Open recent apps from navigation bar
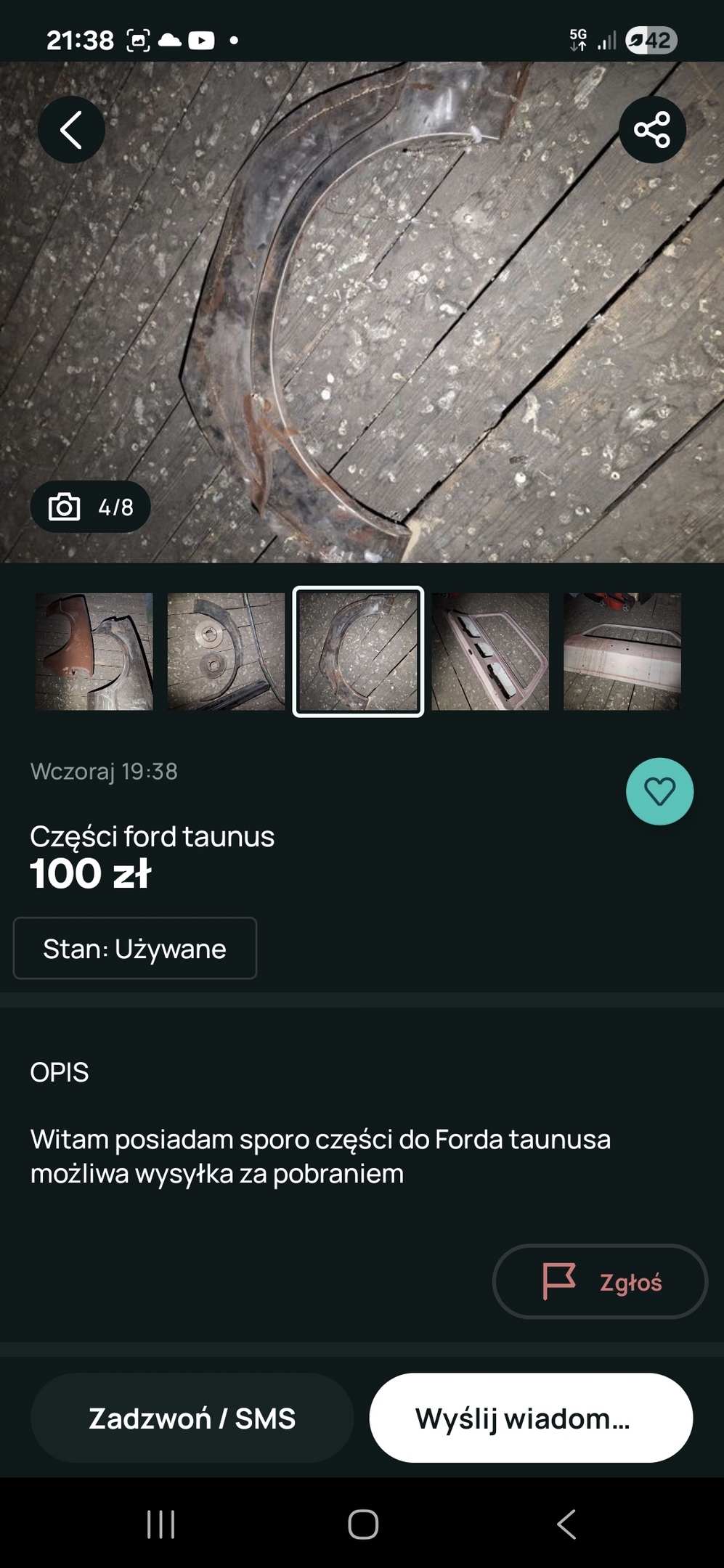The width and height of the screenshot is (724, 1568). [x=160, y=1524]
